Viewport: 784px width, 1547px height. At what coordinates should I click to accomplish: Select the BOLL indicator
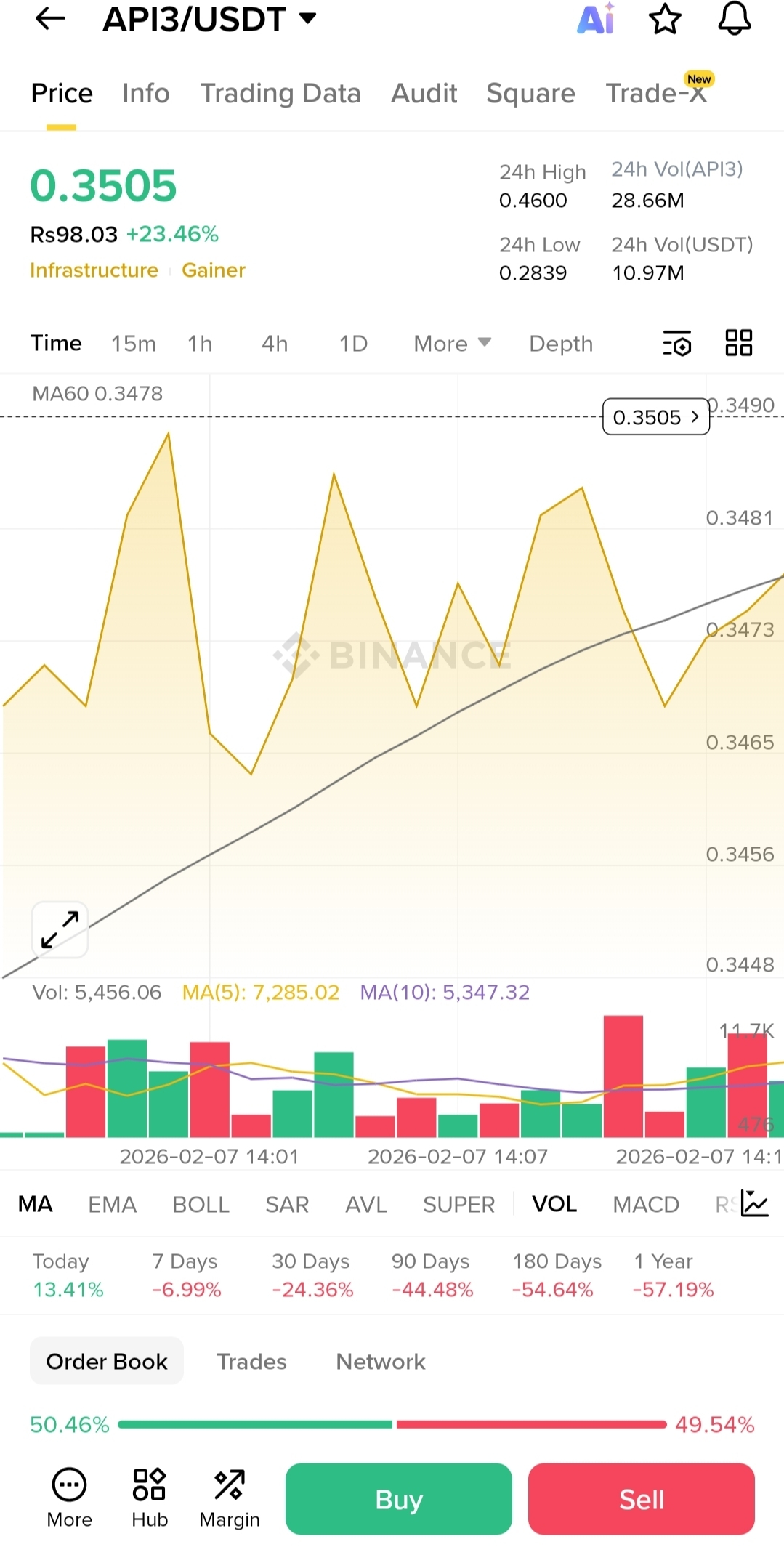(201, 1205)
